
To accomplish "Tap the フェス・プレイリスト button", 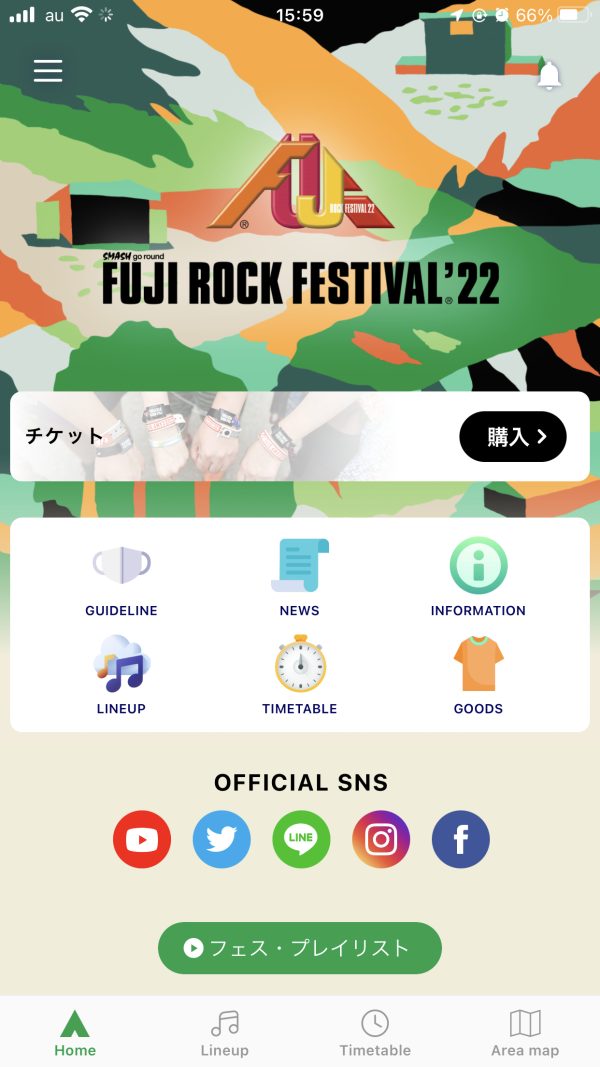I will point(300,948).
